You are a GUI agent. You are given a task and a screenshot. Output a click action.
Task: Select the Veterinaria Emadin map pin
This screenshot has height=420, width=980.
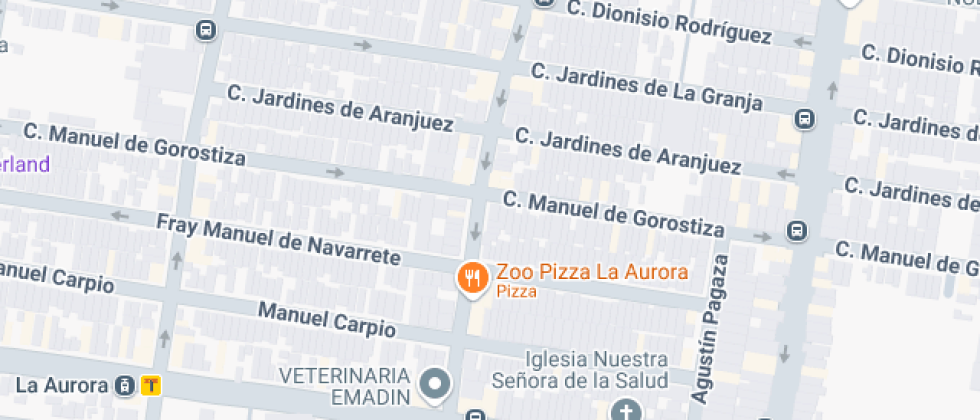435,383
